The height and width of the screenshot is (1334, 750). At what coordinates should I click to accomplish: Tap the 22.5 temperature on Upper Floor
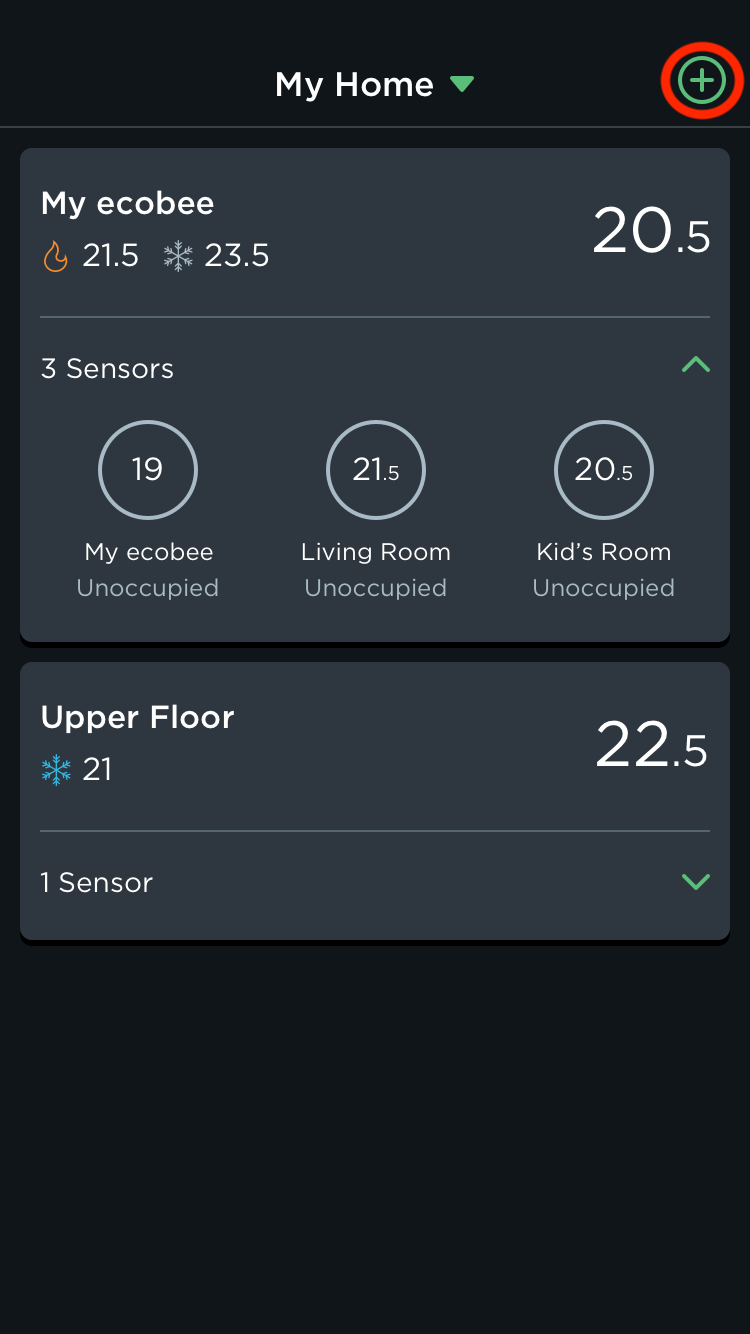coord(651,747)
